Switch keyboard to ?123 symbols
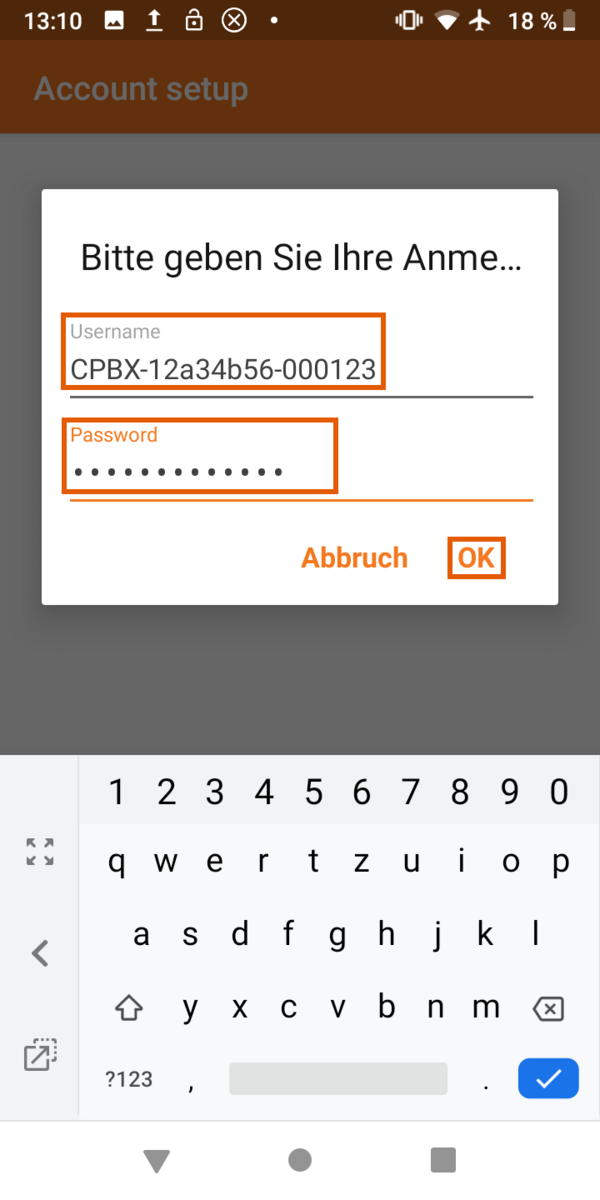This screenshot has width=600, height=1200. click(x=129, y=1079)
